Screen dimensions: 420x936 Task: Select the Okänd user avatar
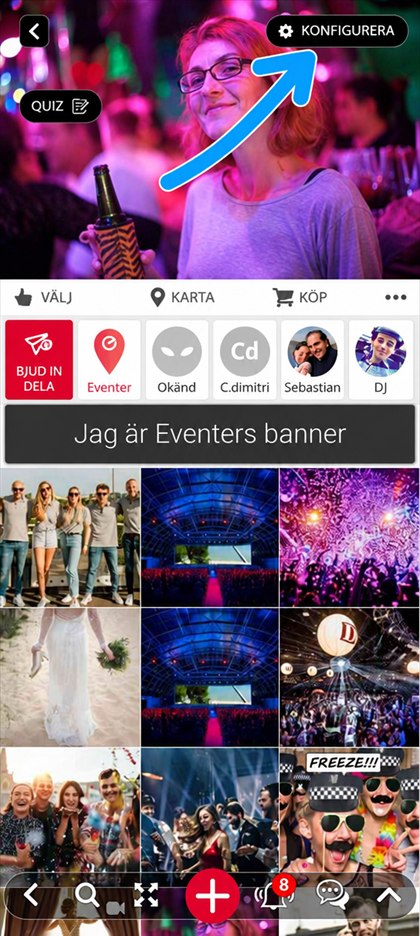(x=177, y=360)
